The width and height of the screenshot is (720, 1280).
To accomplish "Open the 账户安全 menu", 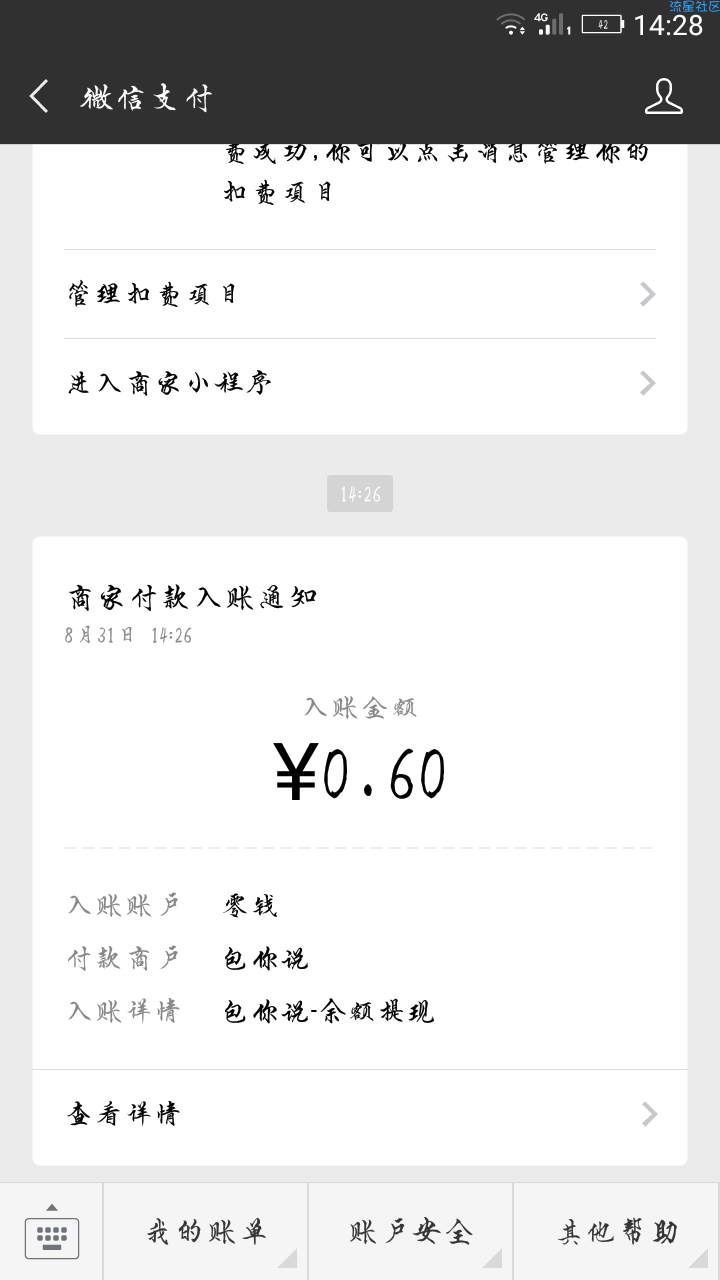I will click(411, 1232).
